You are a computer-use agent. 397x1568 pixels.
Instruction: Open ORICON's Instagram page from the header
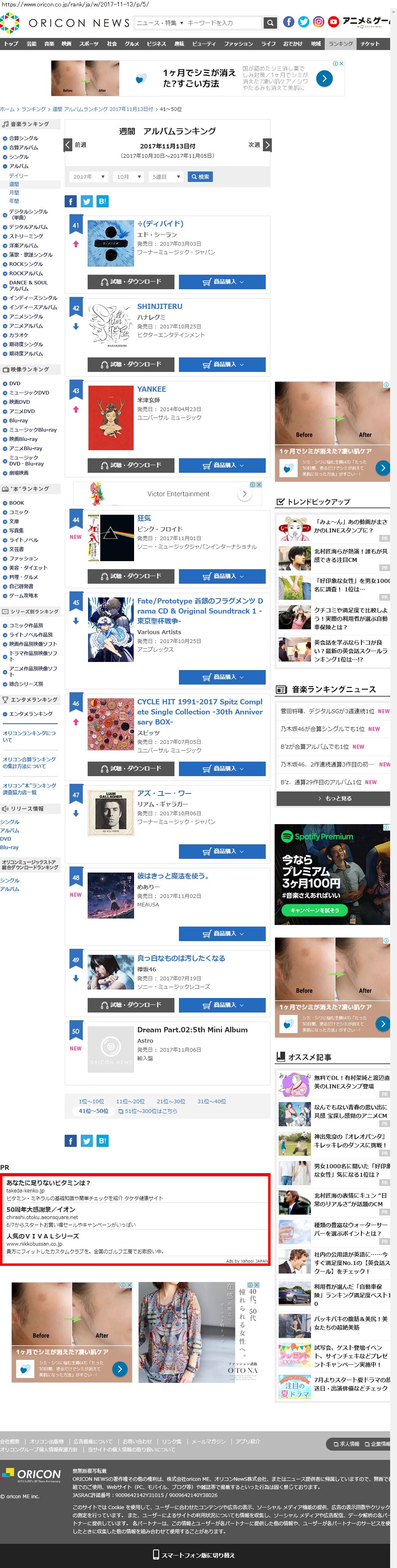[x=318, y=22]
